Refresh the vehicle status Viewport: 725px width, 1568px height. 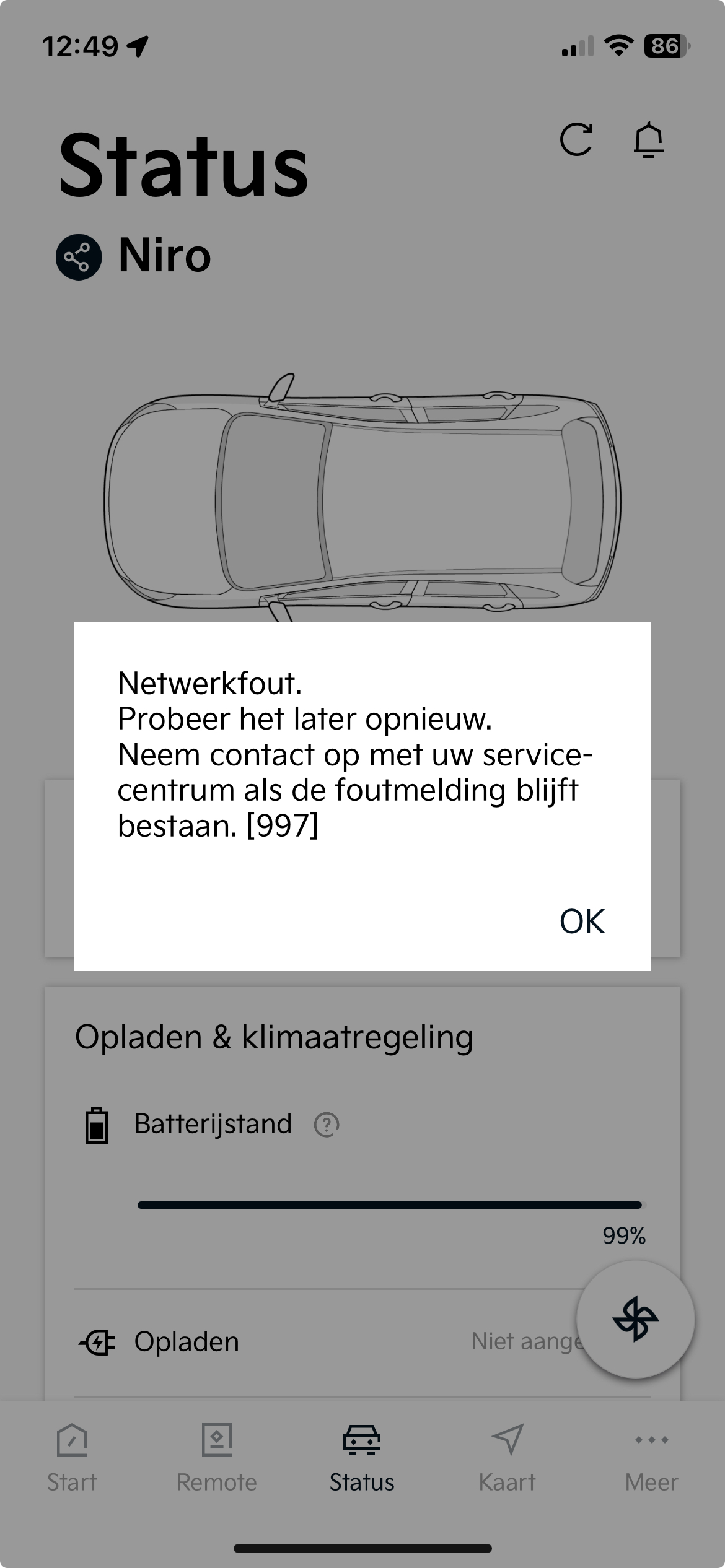(x=576, y=139)
